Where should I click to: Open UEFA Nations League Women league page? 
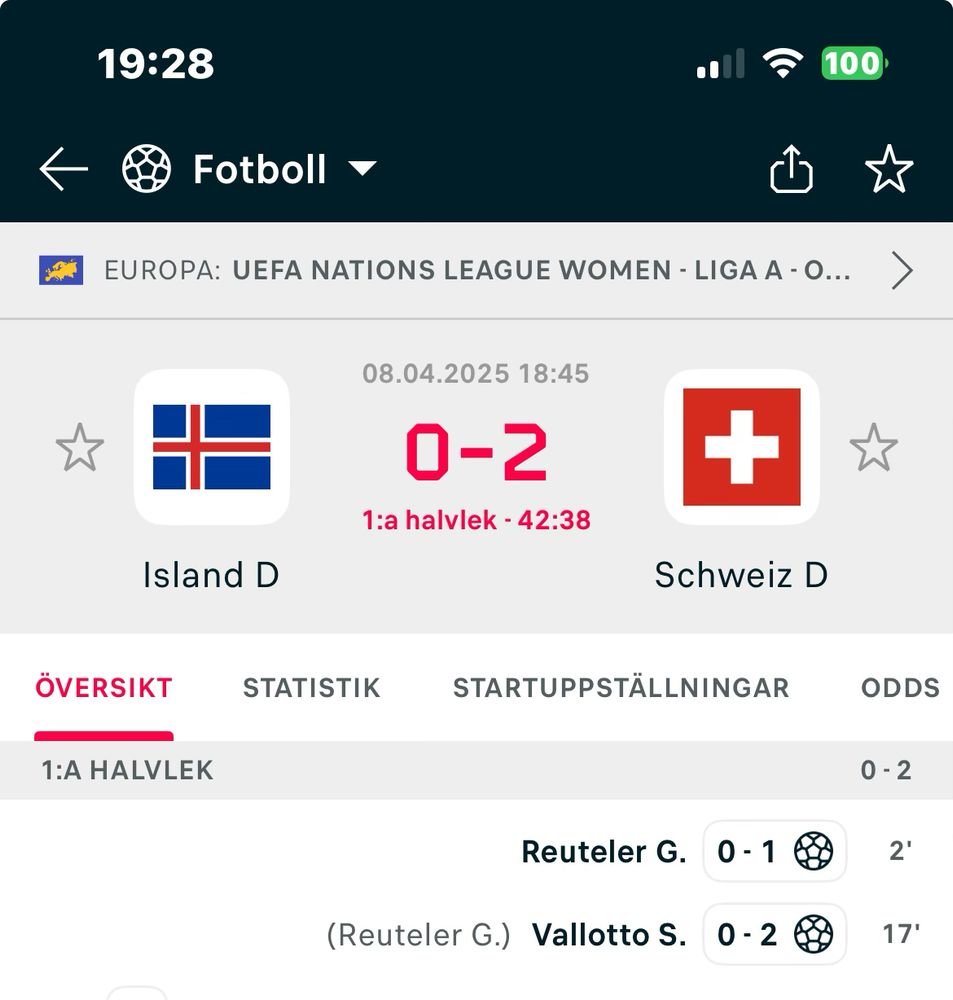(476, 270)
